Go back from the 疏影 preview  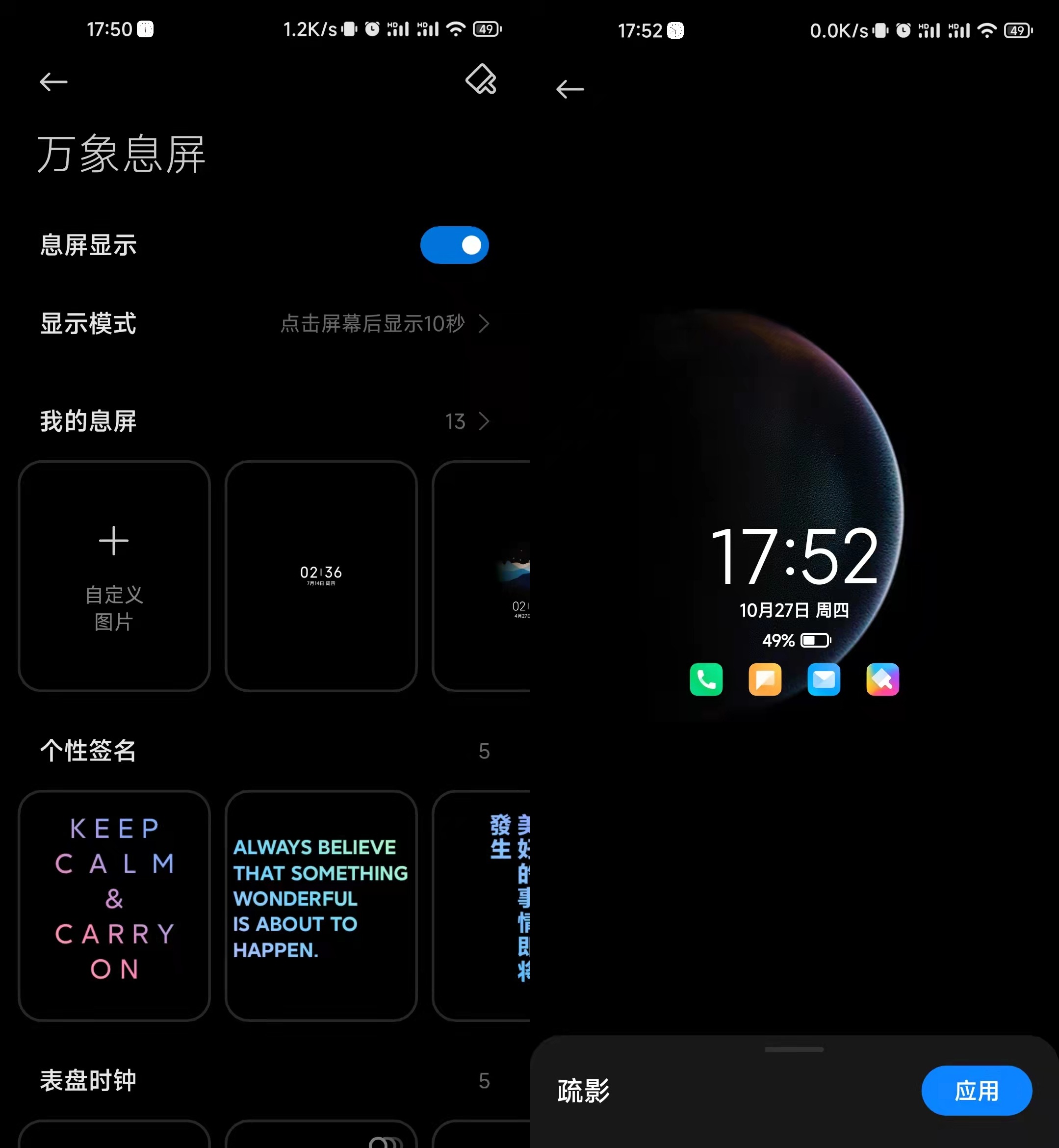click(569, 89)
